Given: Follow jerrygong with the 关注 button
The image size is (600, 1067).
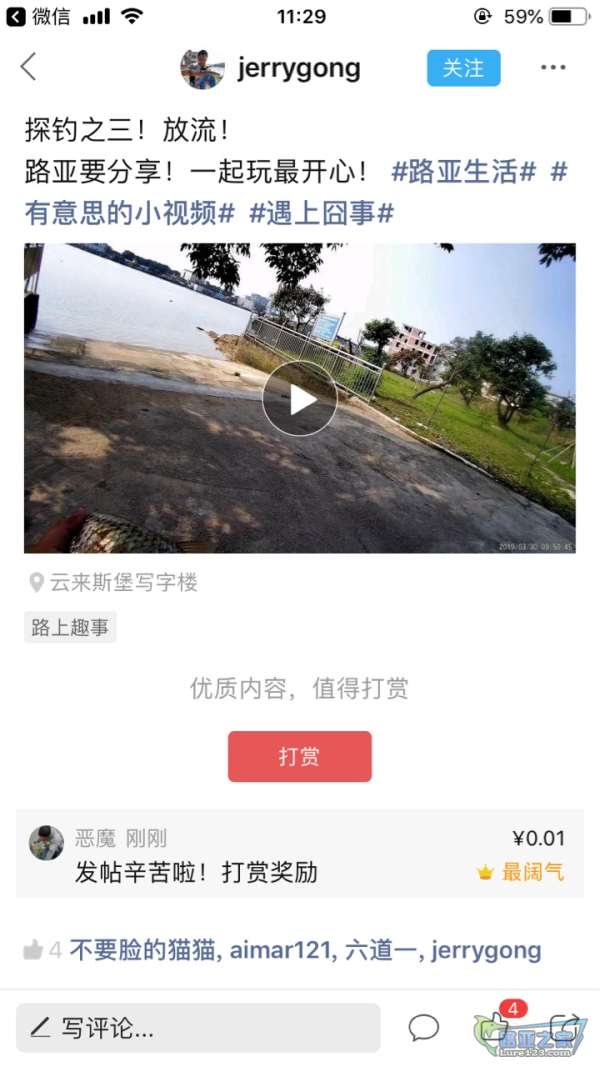Looking at the screenshot, I should pyautogui.click(x=463, y=68).
